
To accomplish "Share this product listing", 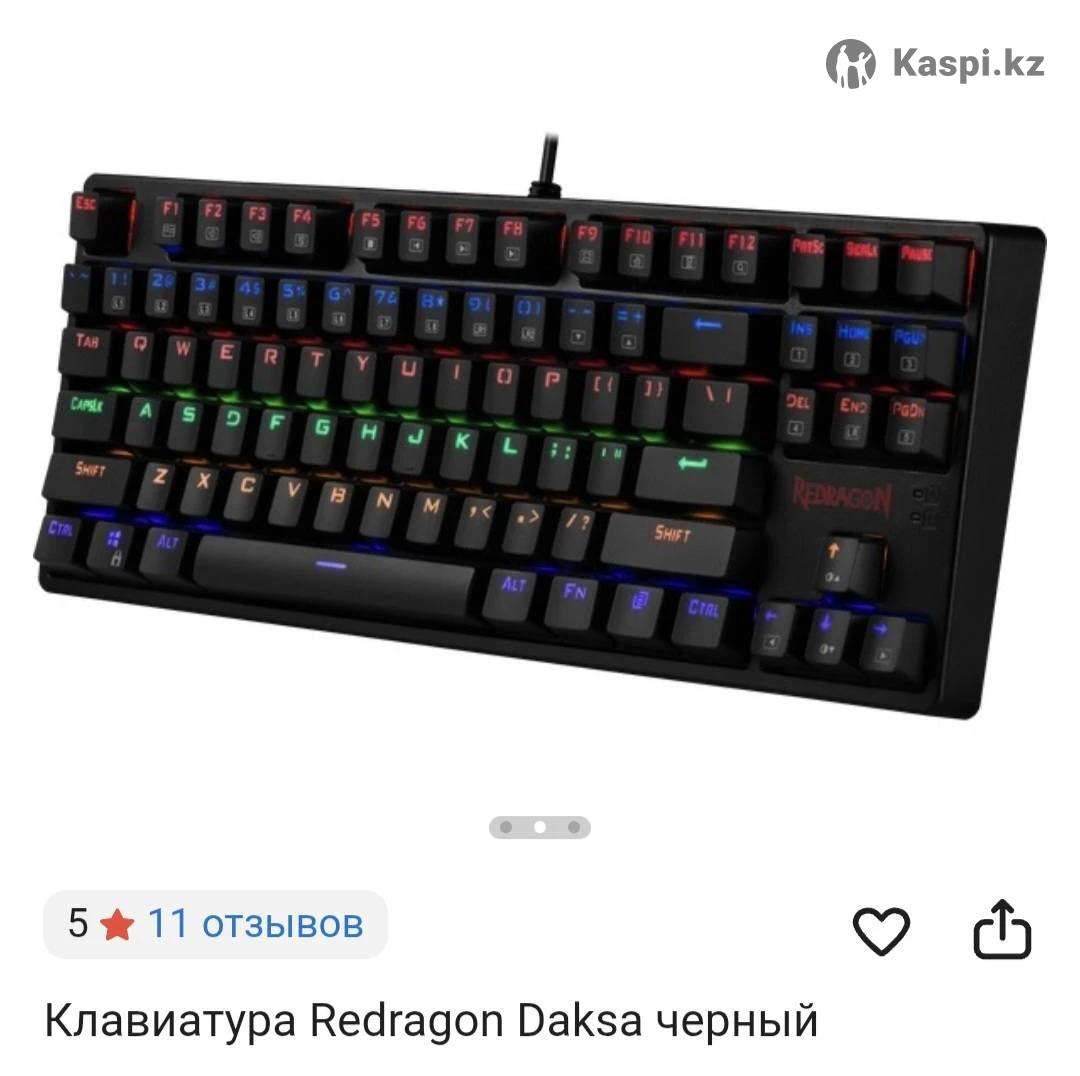I will point(1002,931).
